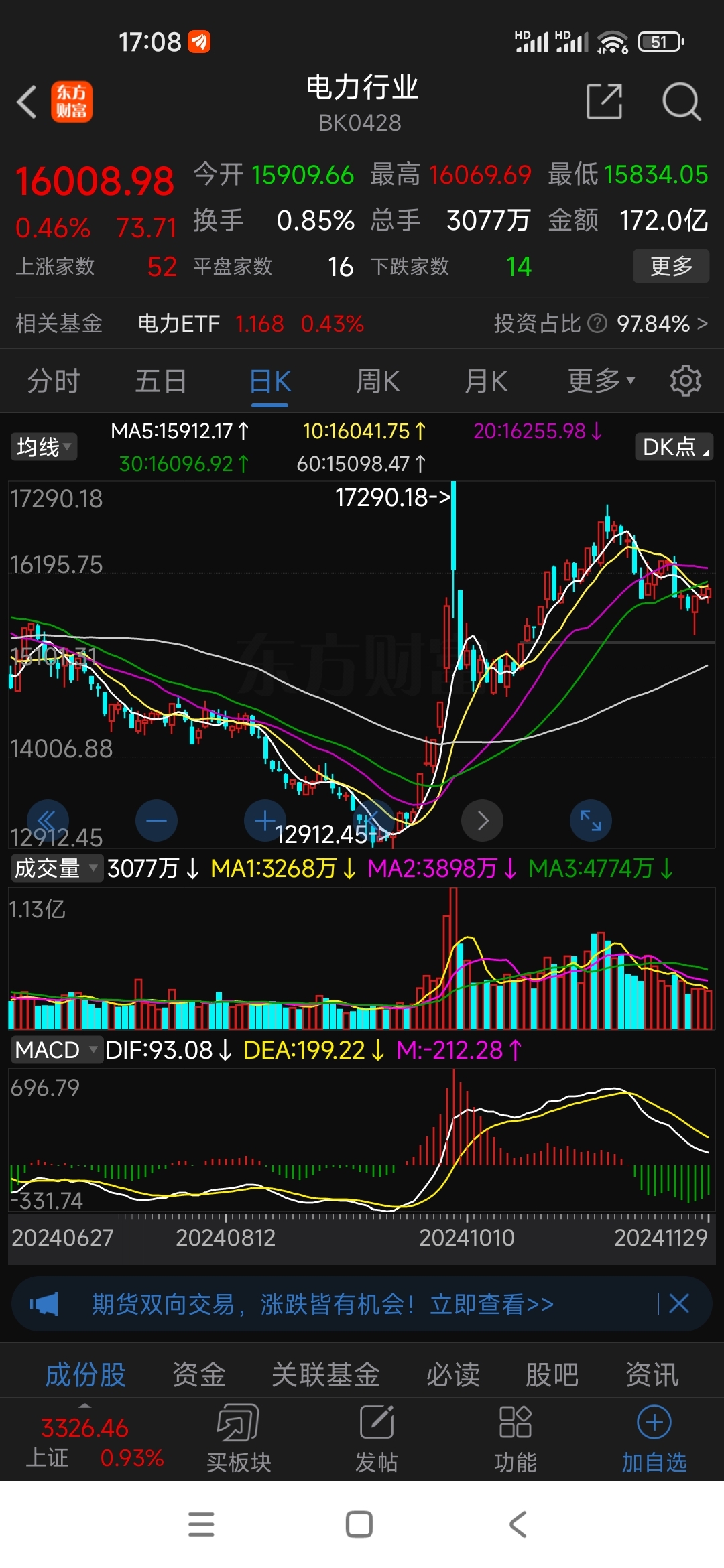
Task: Switch to the 五日 chart tab
Action: [161, 381]
